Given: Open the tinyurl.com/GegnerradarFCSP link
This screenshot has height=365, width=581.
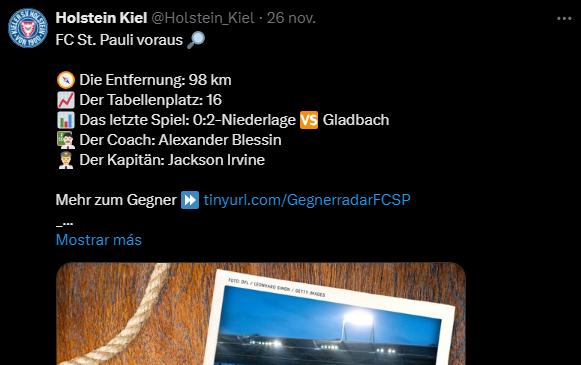Looking at the screenshot, I should 307,200.
